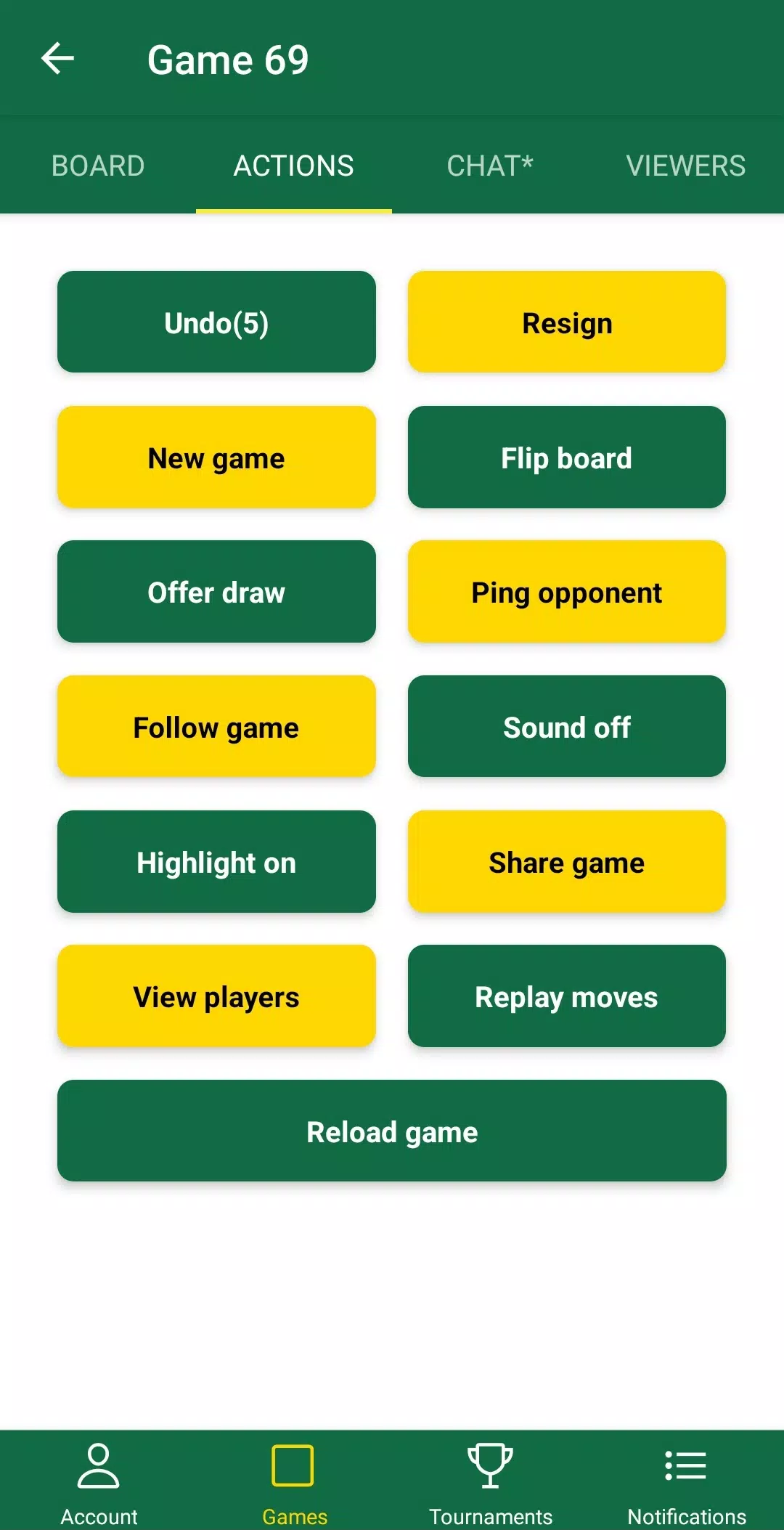Flip the board
This screenshot has height=1530, width=784.
point(567,457)
